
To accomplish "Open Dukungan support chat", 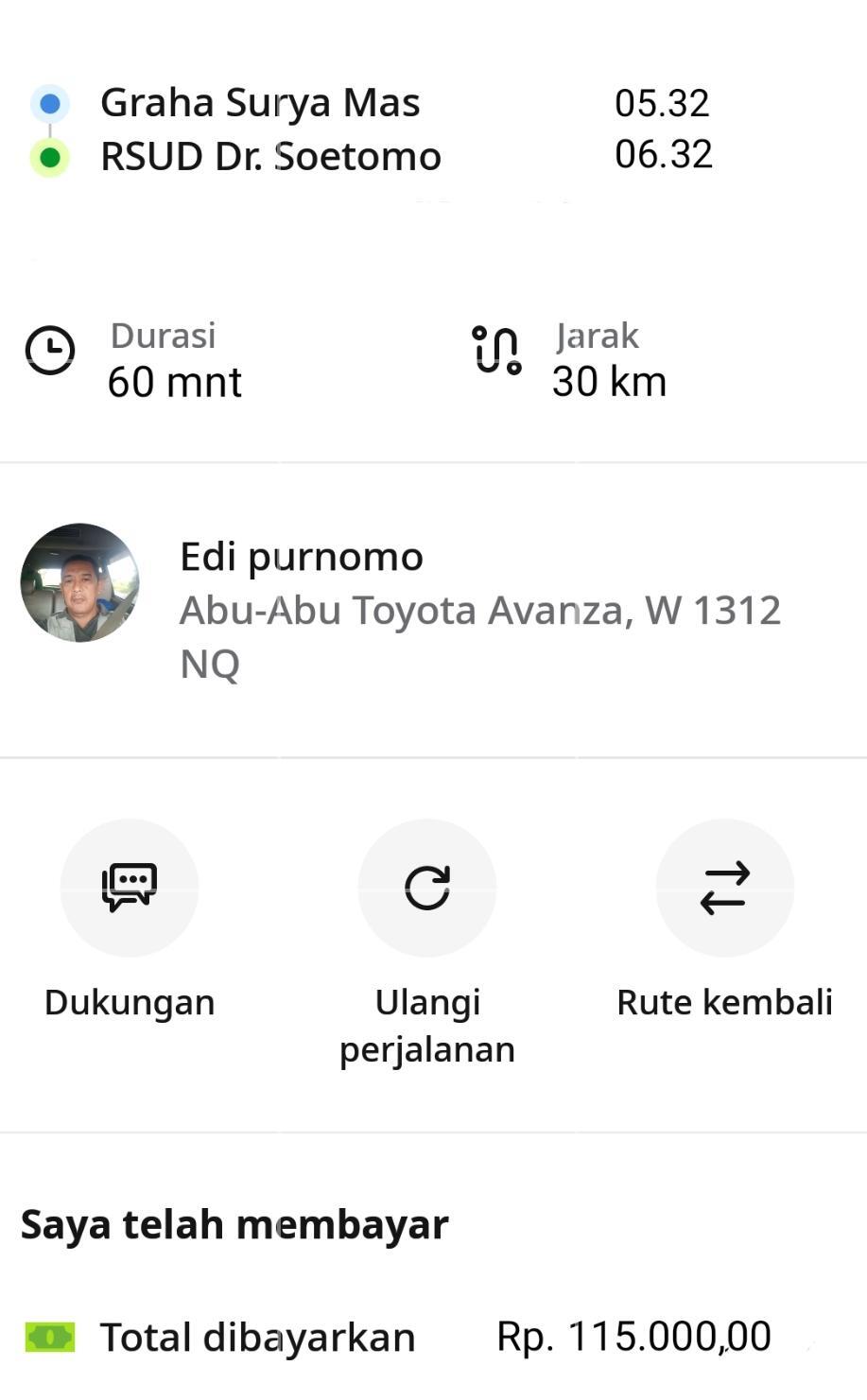I will [130, 888].
